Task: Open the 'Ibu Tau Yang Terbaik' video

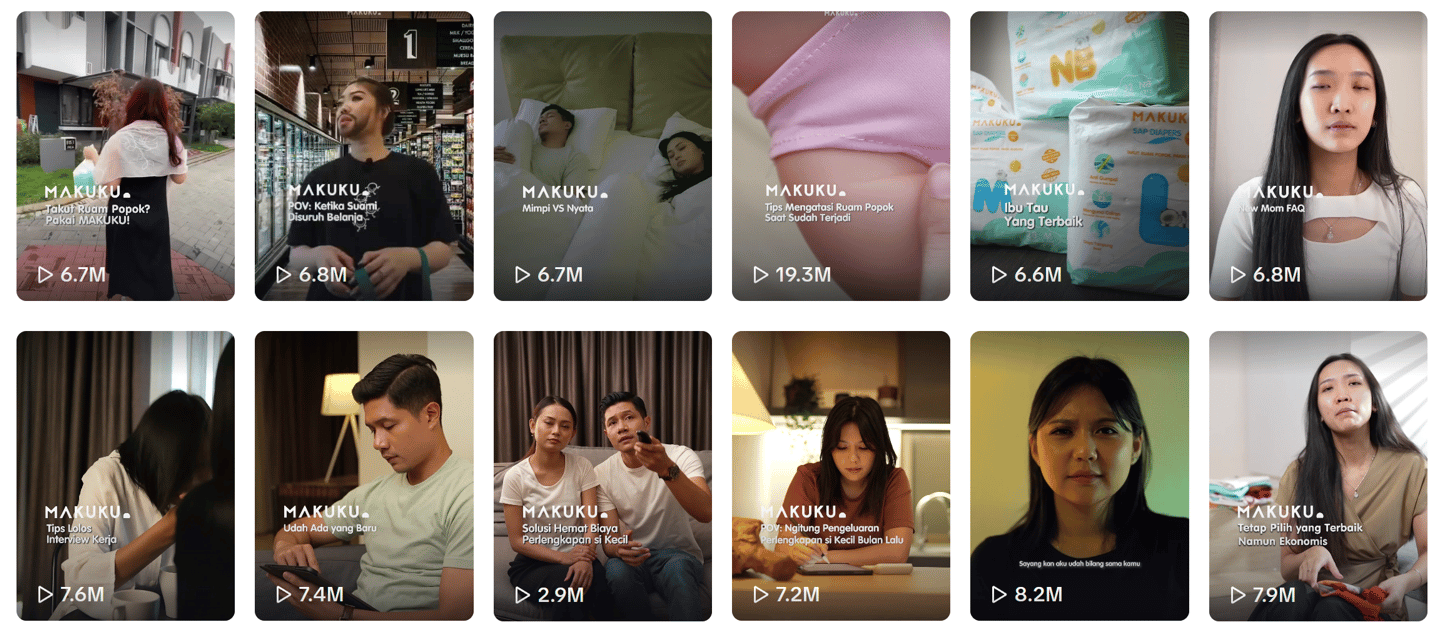Action: click(x=1079, y=156)
